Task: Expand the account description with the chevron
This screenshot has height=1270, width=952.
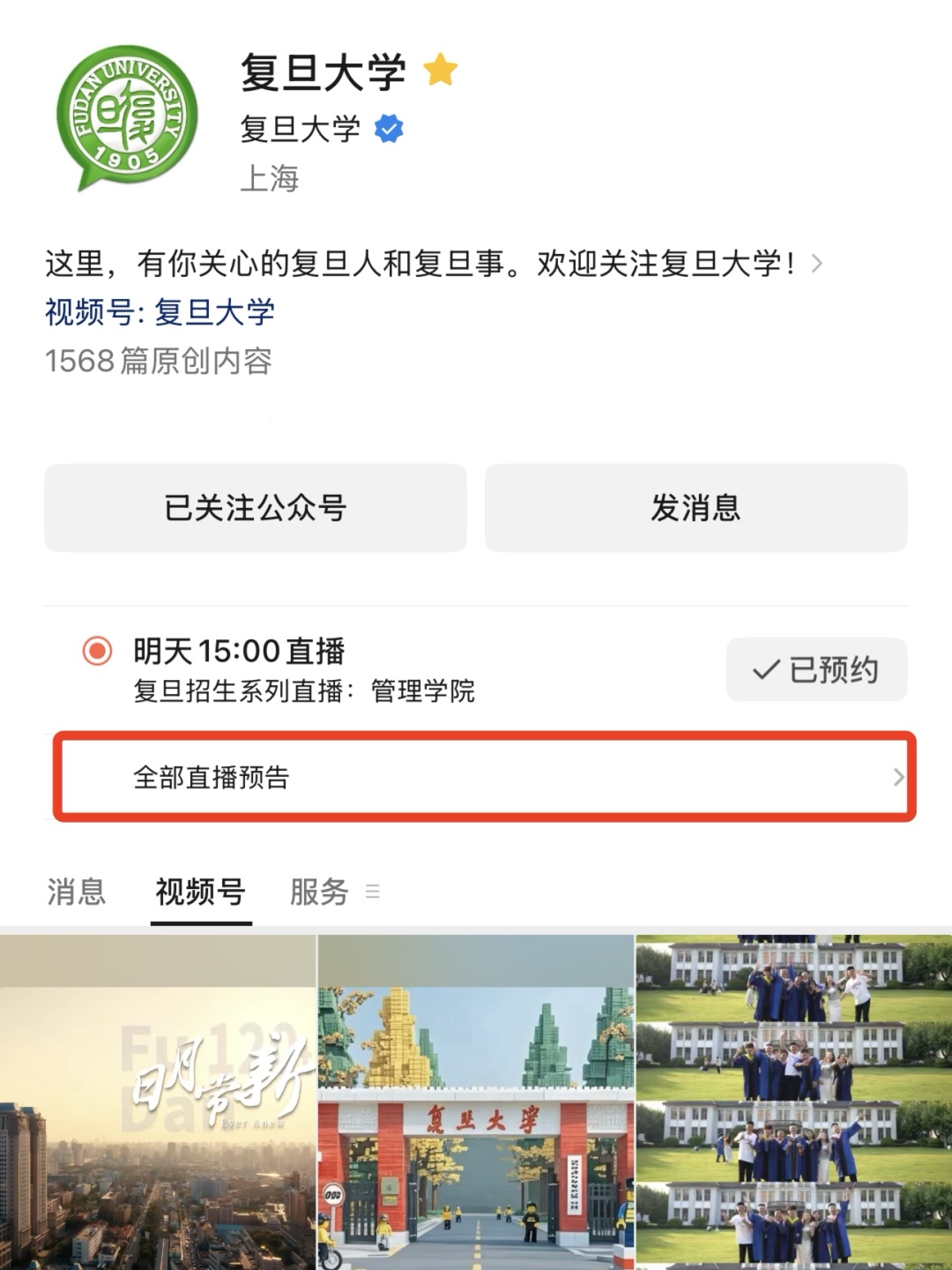Action: point(817,264)
